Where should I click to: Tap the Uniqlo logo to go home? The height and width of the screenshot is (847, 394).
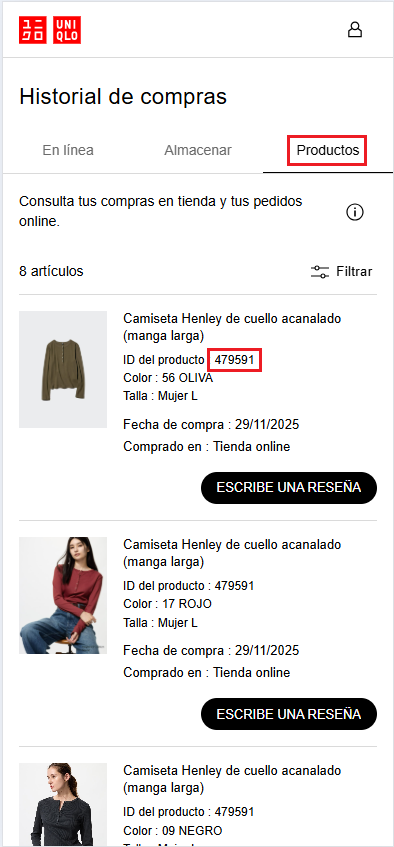[x=50, y=30]
